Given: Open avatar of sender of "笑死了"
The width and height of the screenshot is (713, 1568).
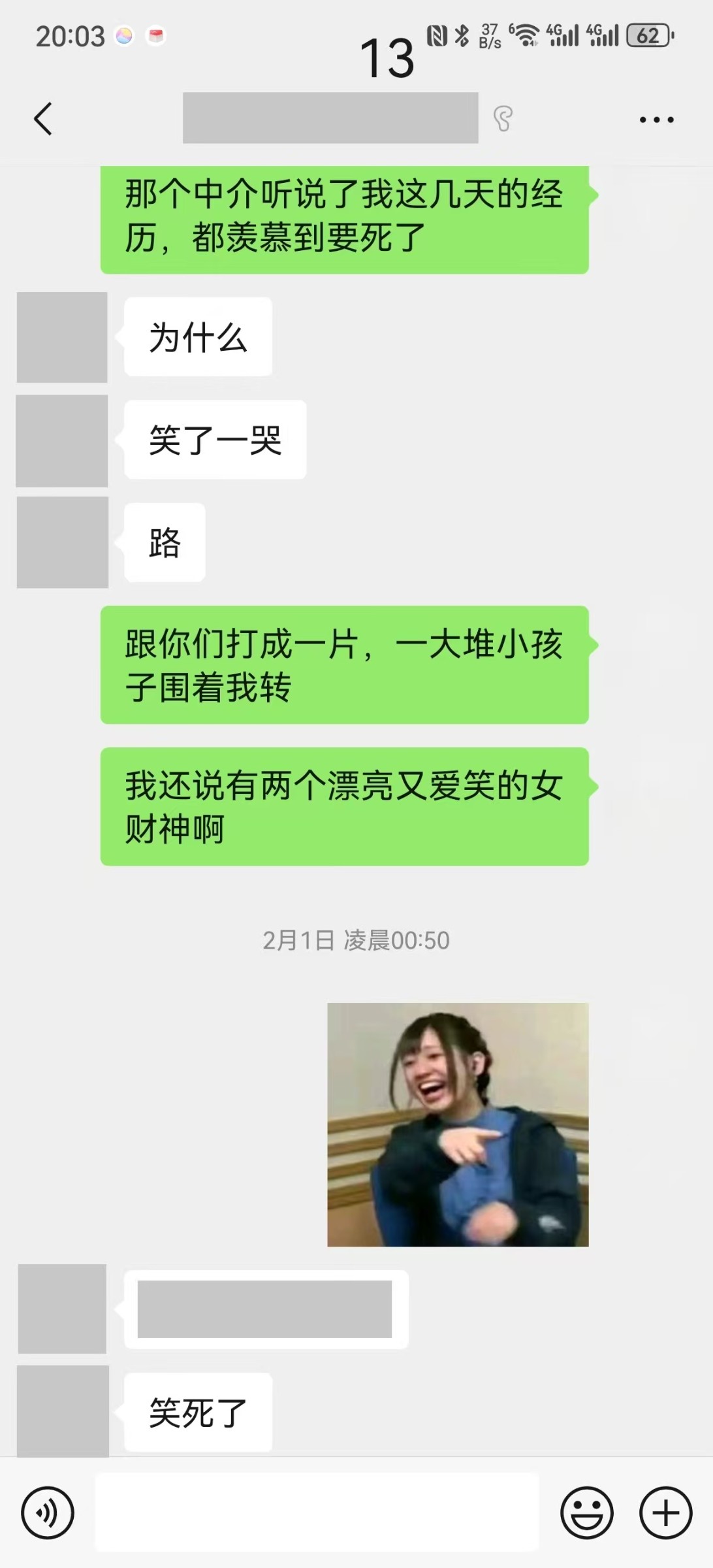Looking at the screenshot, I should pyautogui.click(x=63, y=1411).
